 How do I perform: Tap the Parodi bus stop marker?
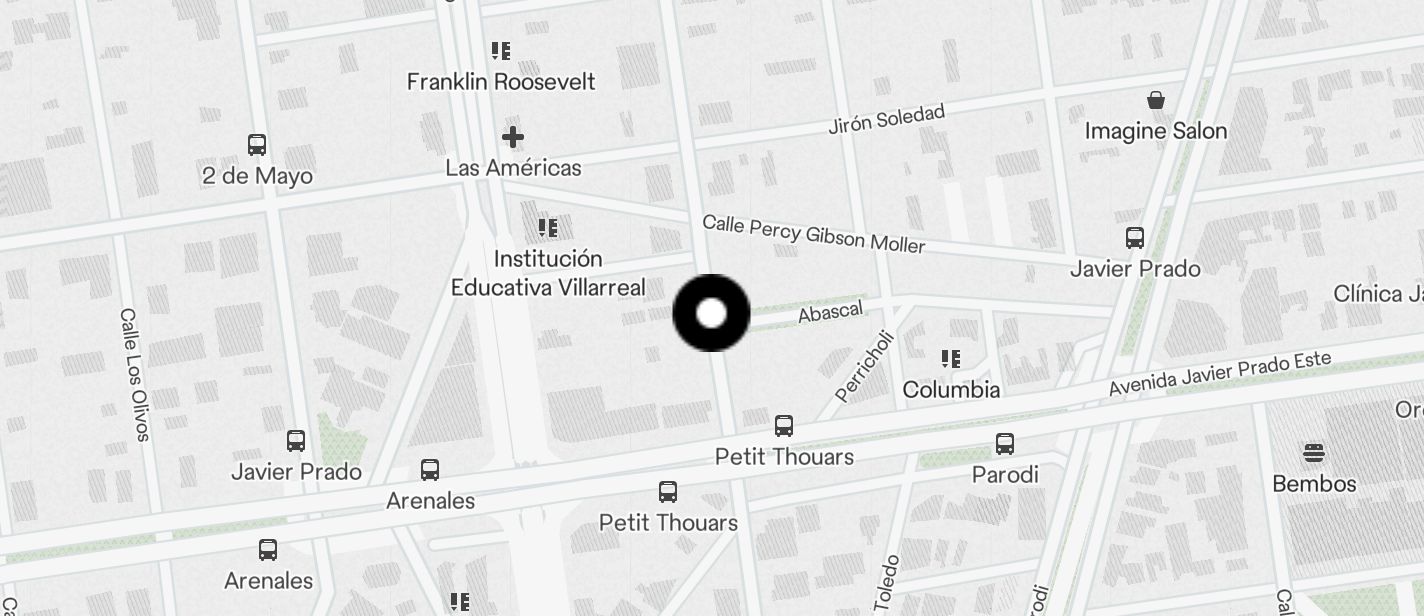pos(1005,444)
